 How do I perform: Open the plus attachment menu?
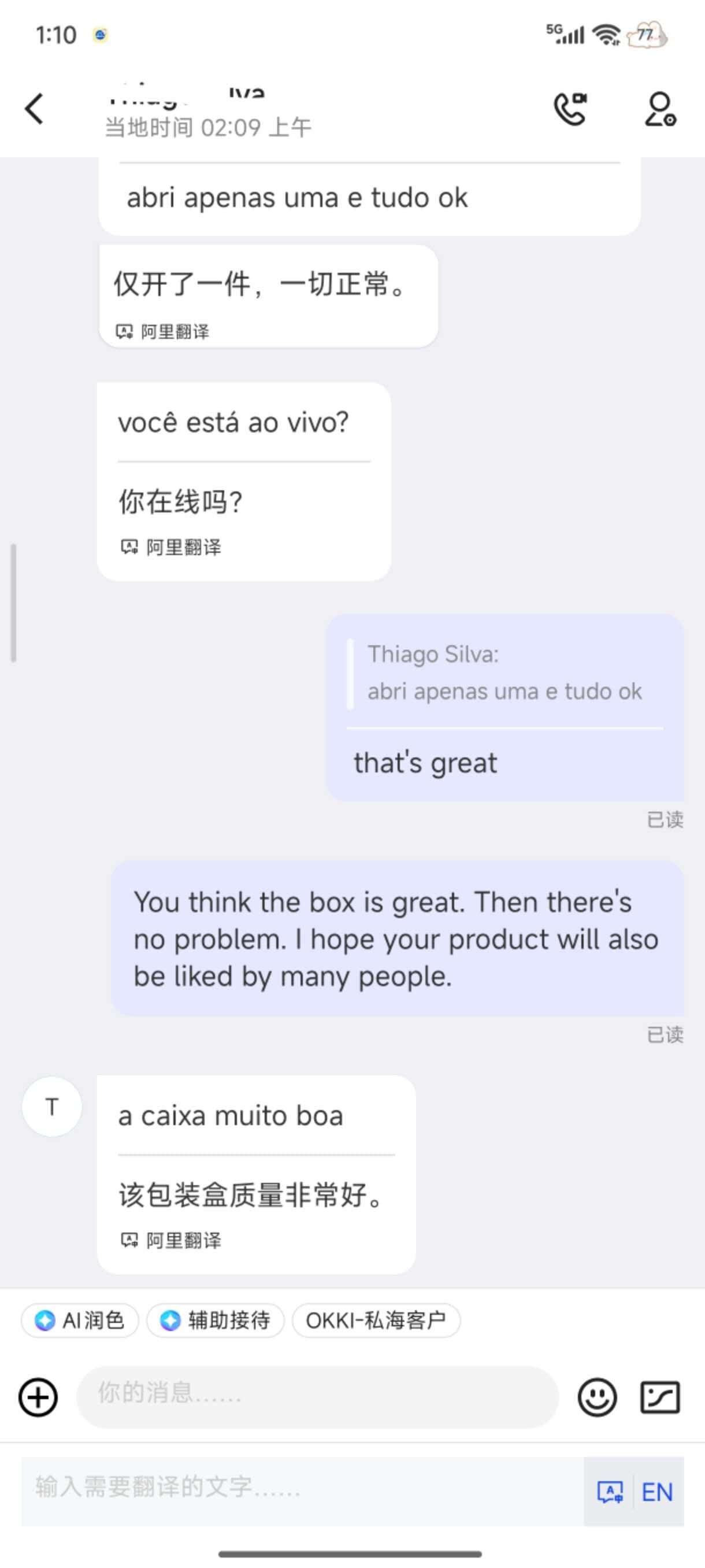[38, 1397]
